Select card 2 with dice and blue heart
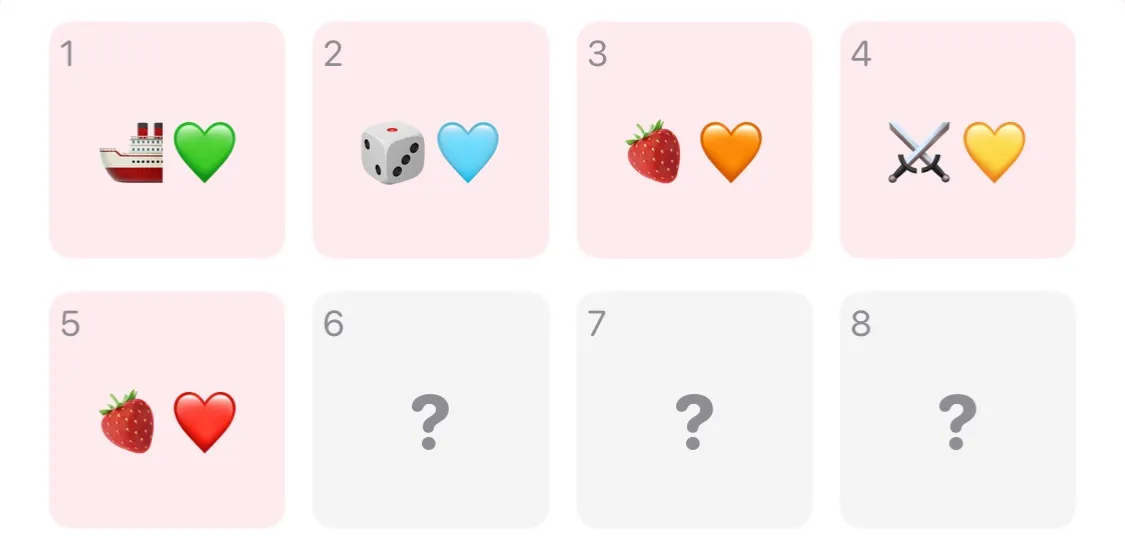Screen dimensions: 1125x554 point(430,140)
